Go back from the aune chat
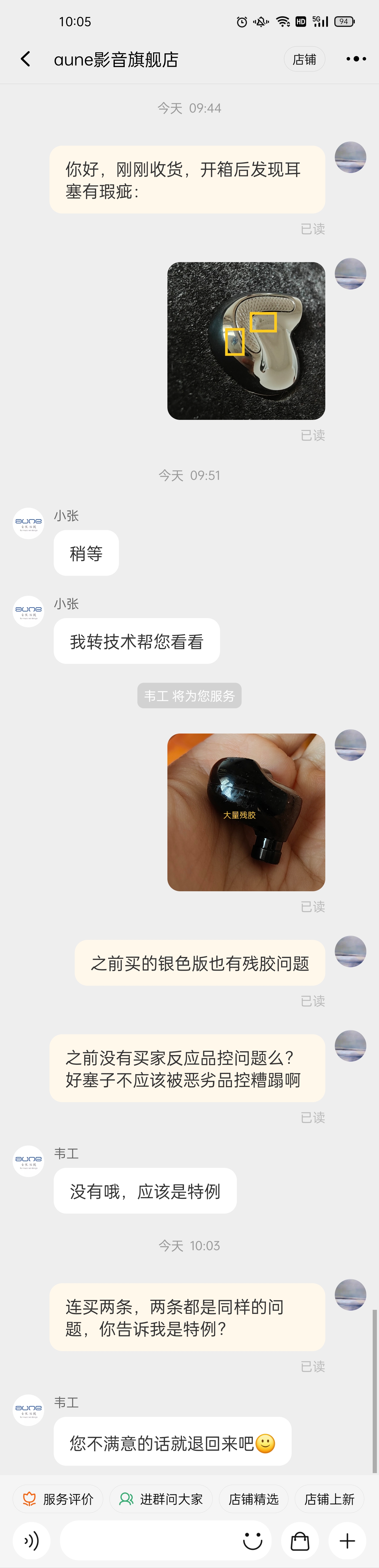 [x=26, y=59]
